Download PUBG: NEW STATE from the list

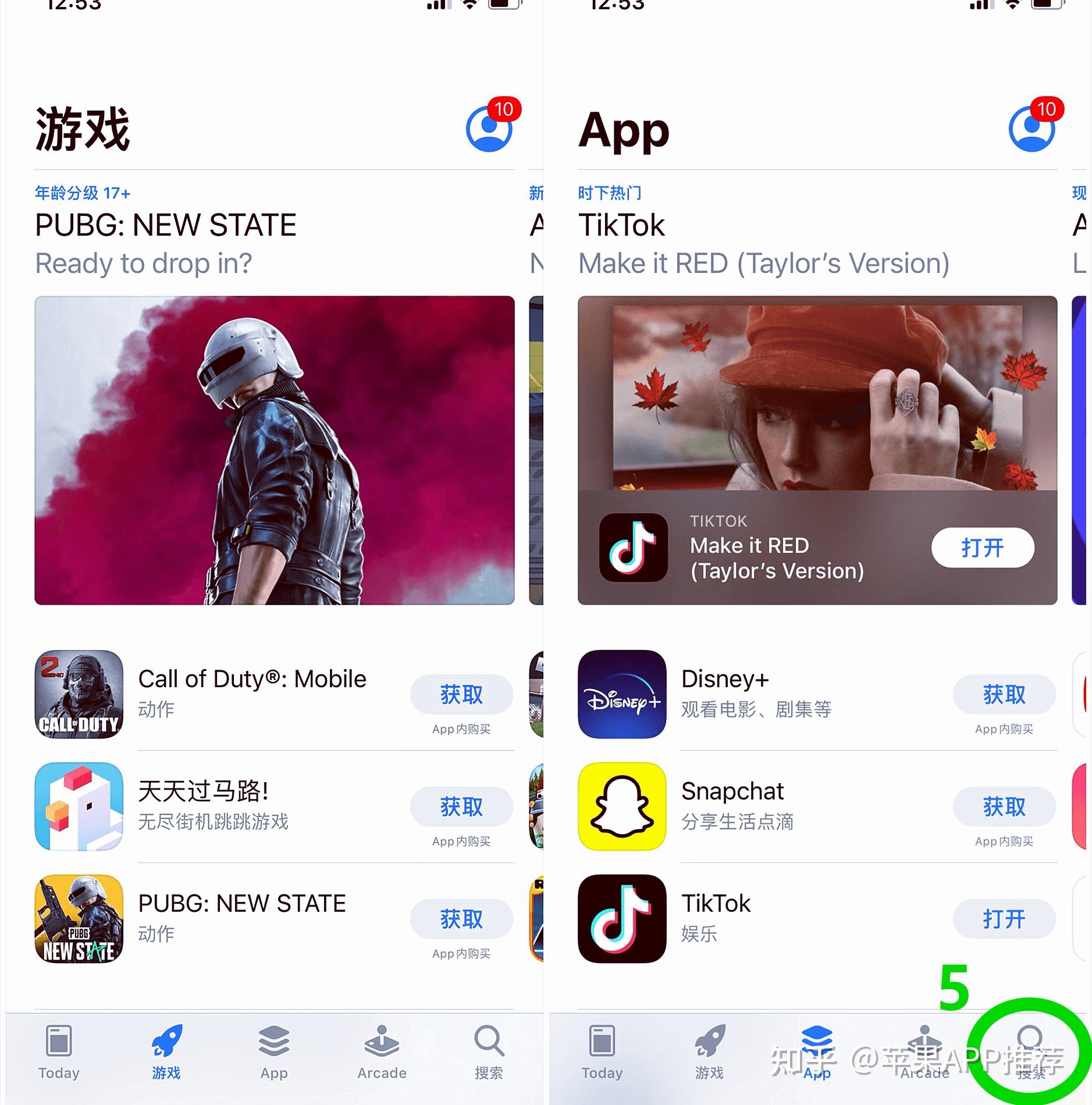(x=461, y=919)
